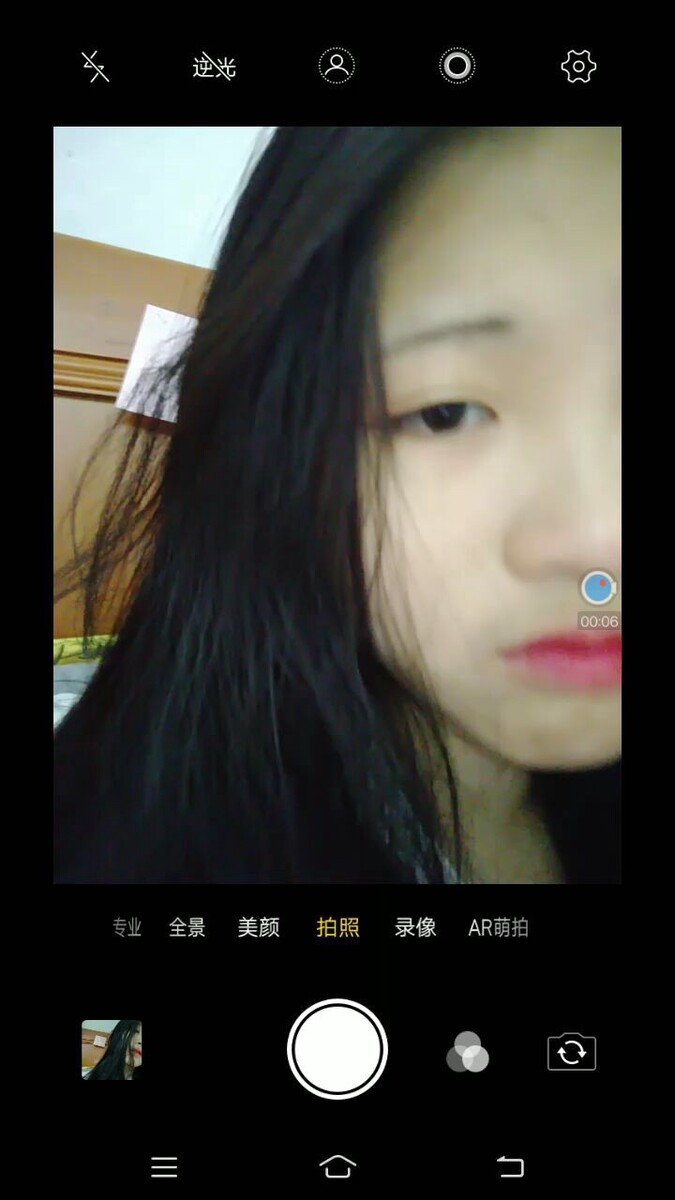Switch to 录像 video mode

[x=415, y=928]
